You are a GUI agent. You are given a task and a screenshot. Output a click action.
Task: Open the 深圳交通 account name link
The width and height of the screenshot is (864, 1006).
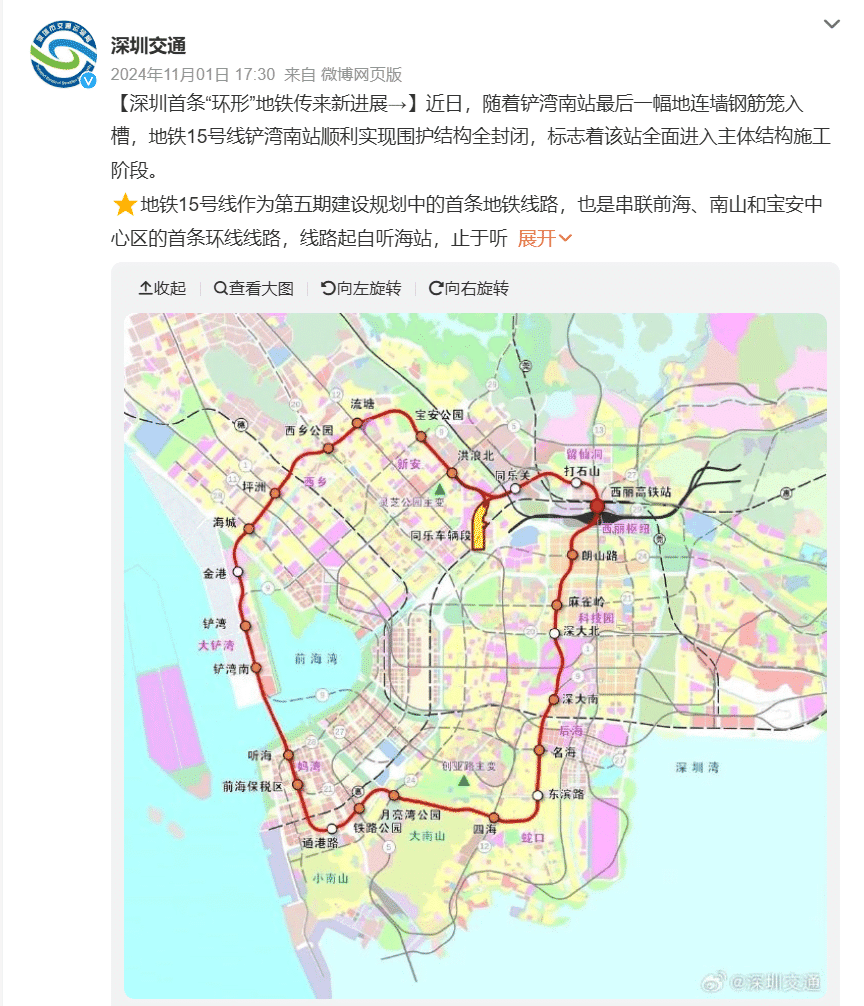pyautogui.click(x=148, y=45)
